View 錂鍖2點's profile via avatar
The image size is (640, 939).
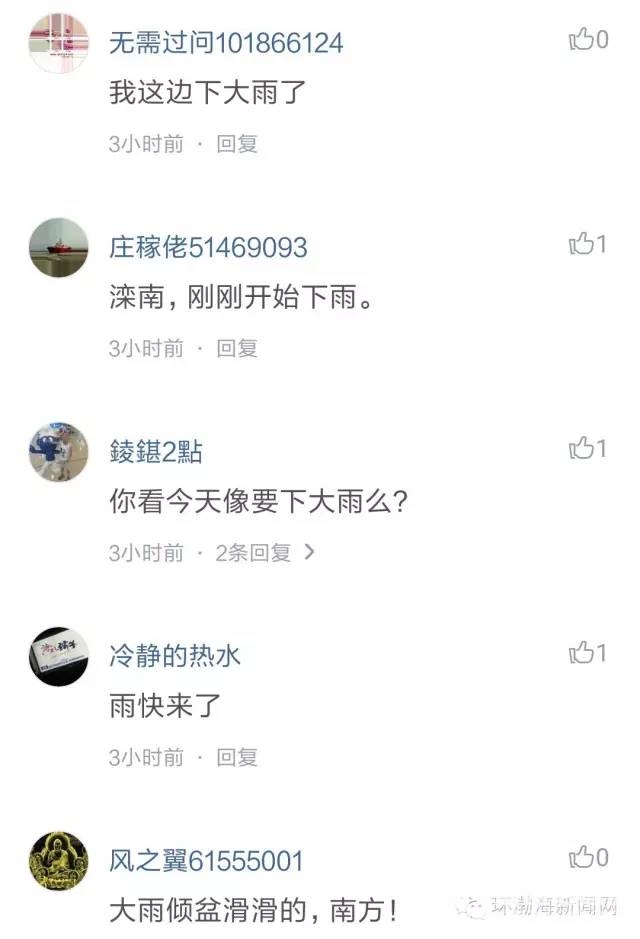pyautogui.click(x=59, y=452)
